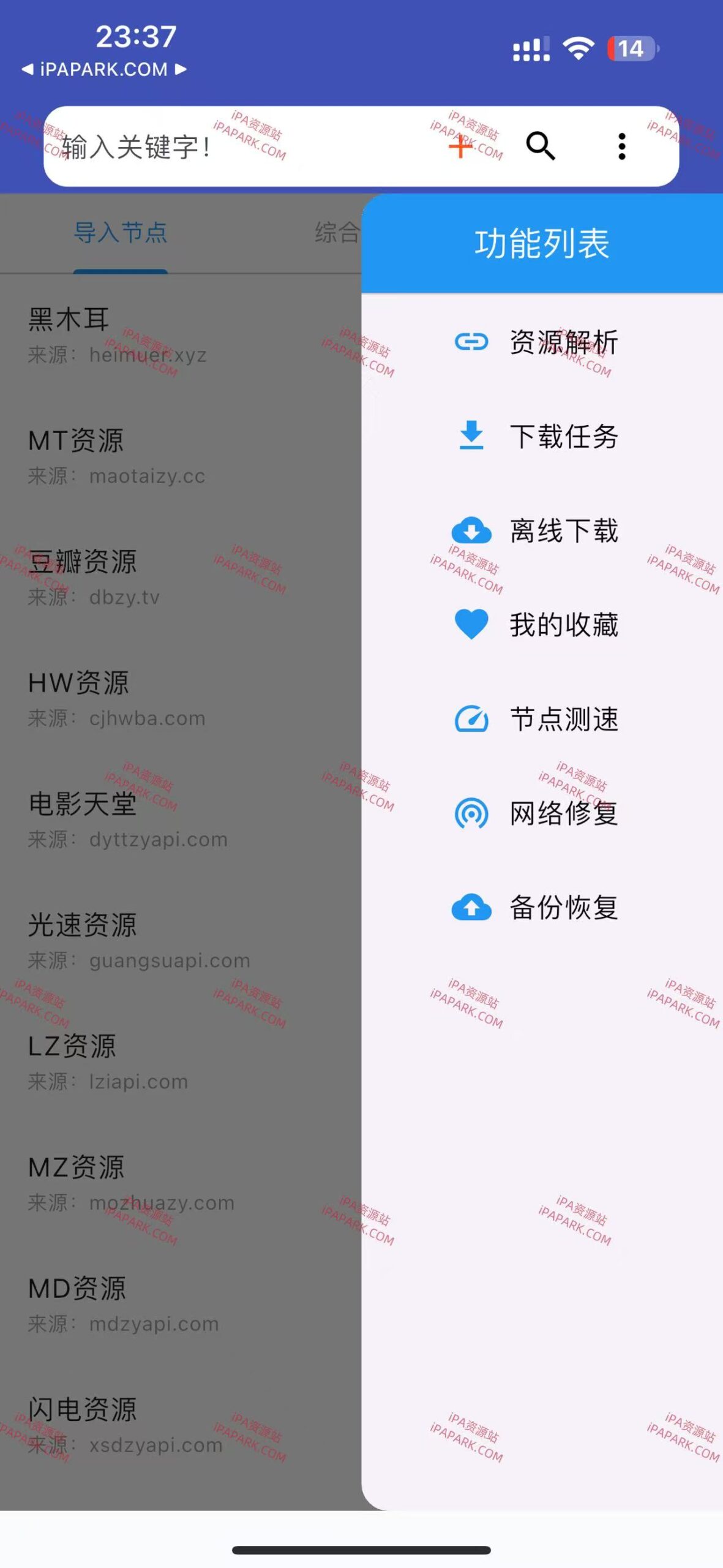Run 节点测速 using the speedometer icon

point(471,720)
